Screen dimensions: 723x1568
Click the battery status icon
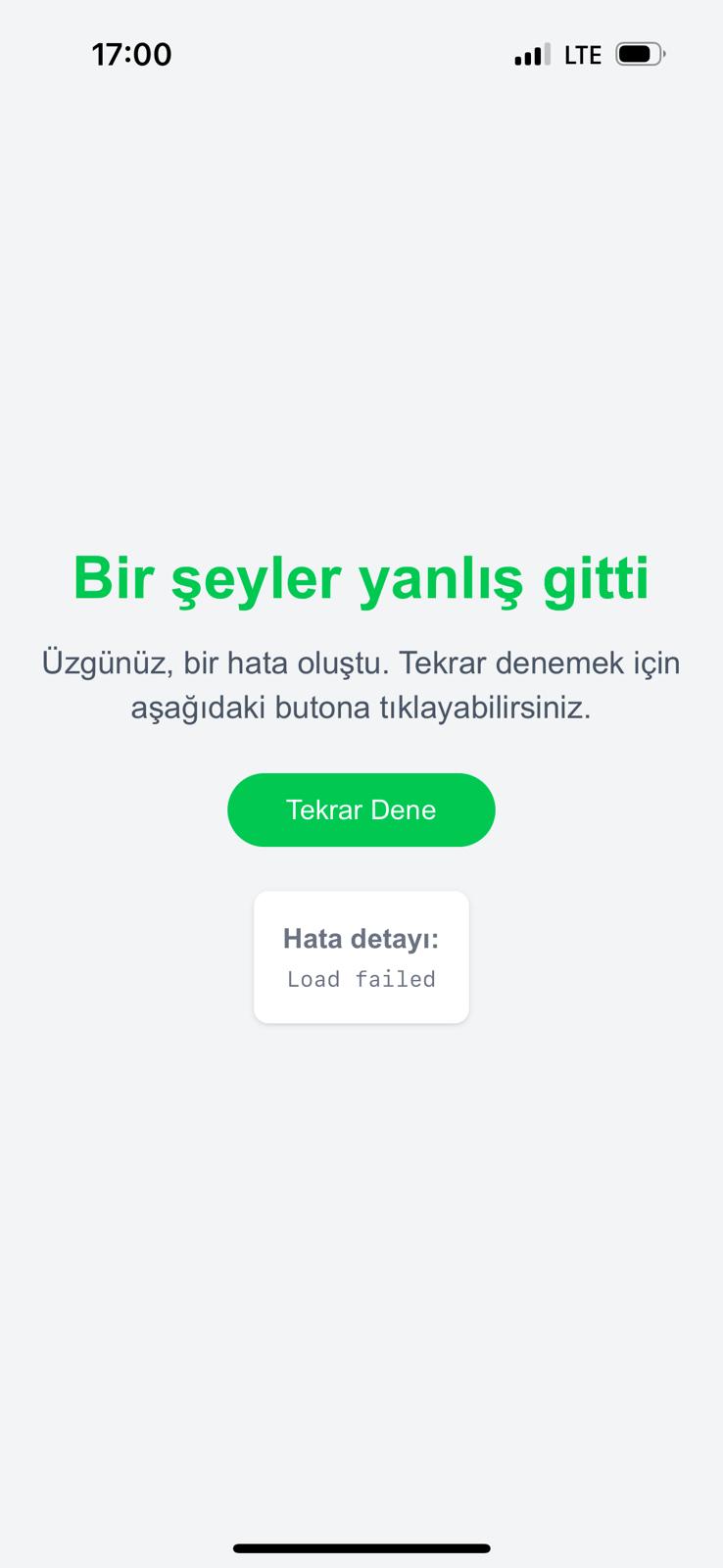coord(639,54)
